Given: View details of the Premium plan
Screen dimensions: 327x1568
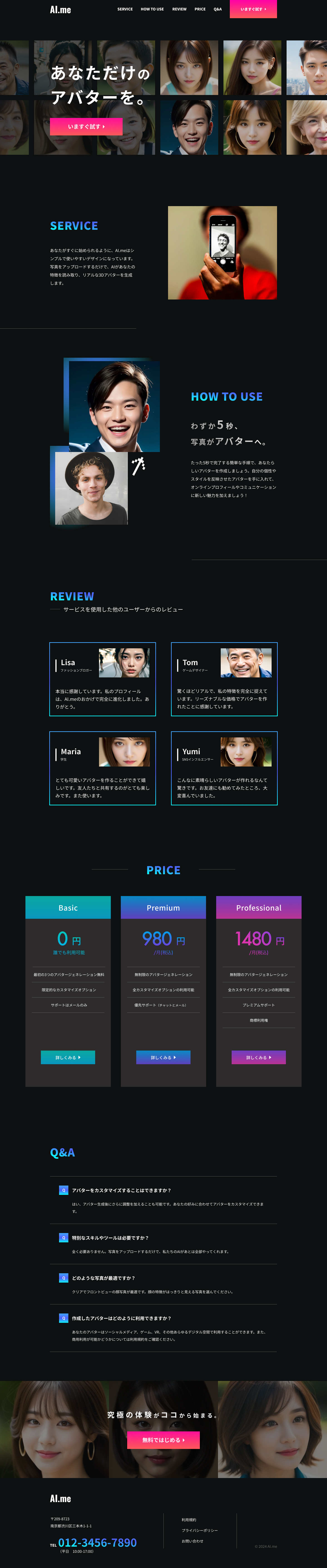Looking at the screenshot, I should [163, 1057].
